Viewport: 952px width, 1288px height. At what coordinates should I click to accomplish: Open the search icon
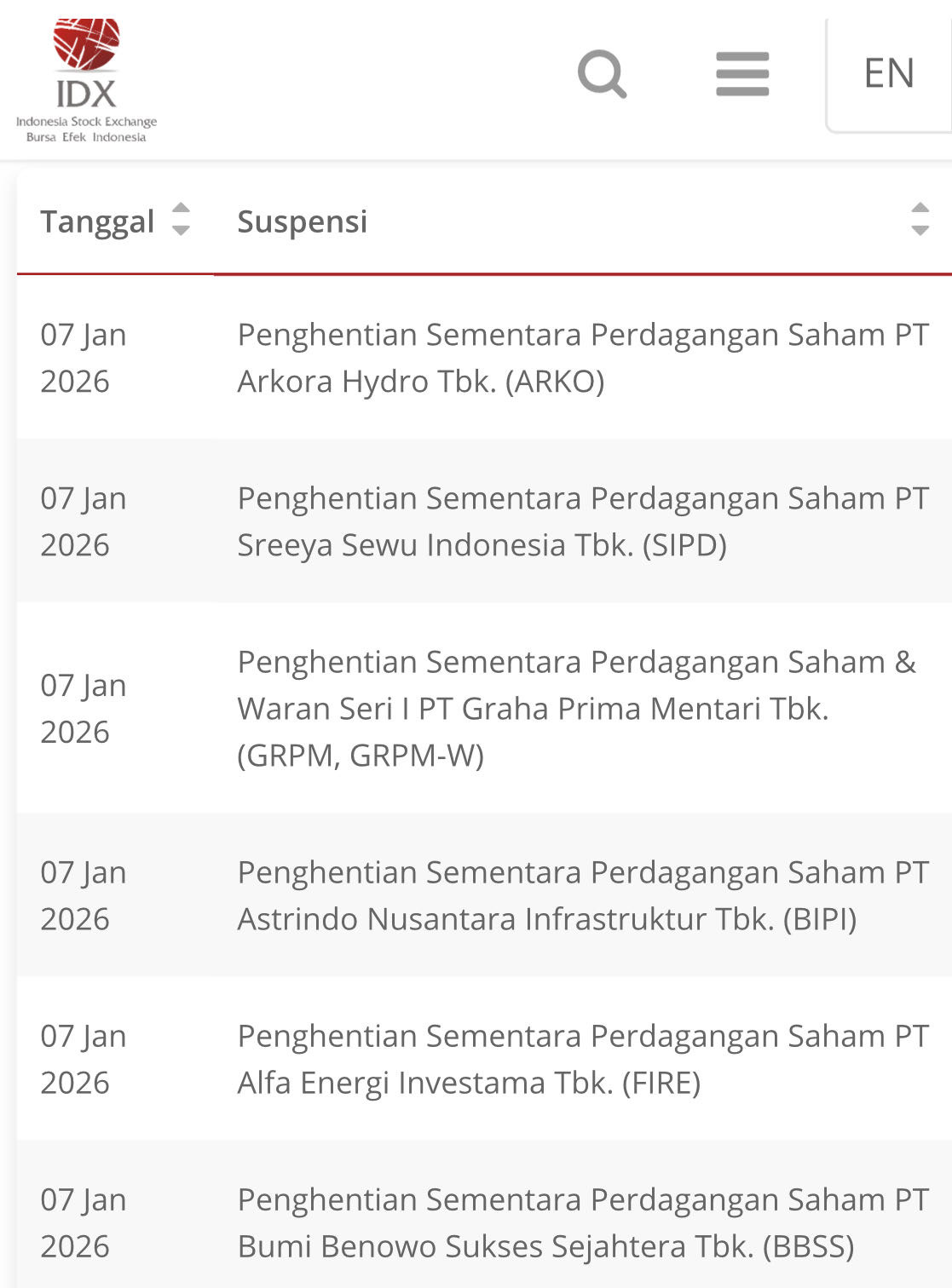pyautogui.click(x=602, y=74)
